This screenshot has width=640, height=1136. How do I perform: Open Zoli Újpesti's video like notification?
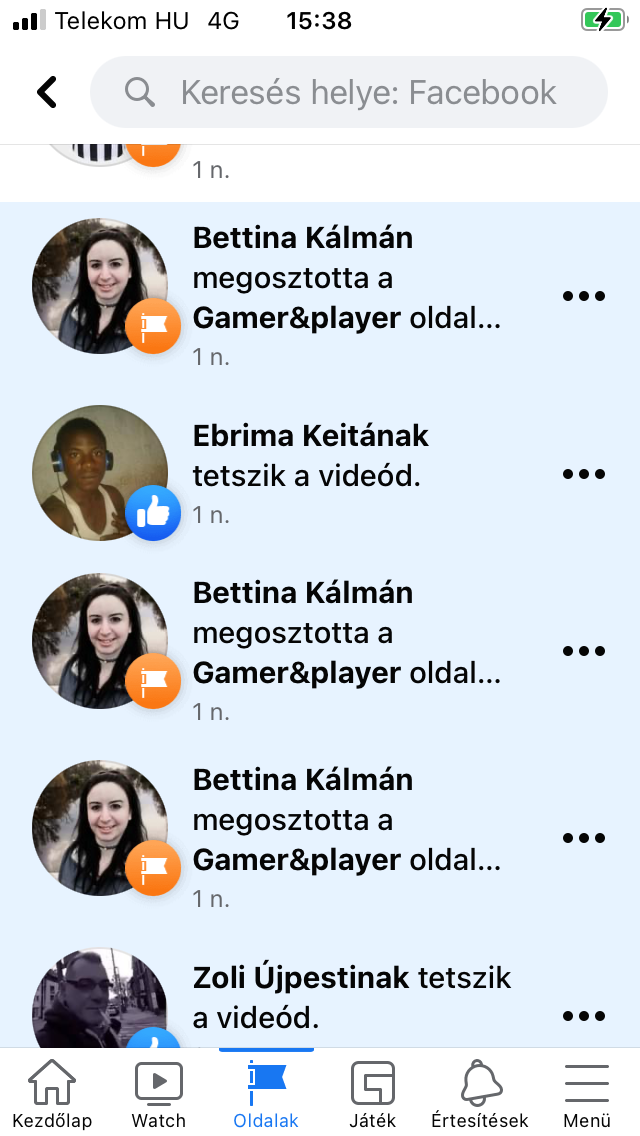tap(320, 996)
